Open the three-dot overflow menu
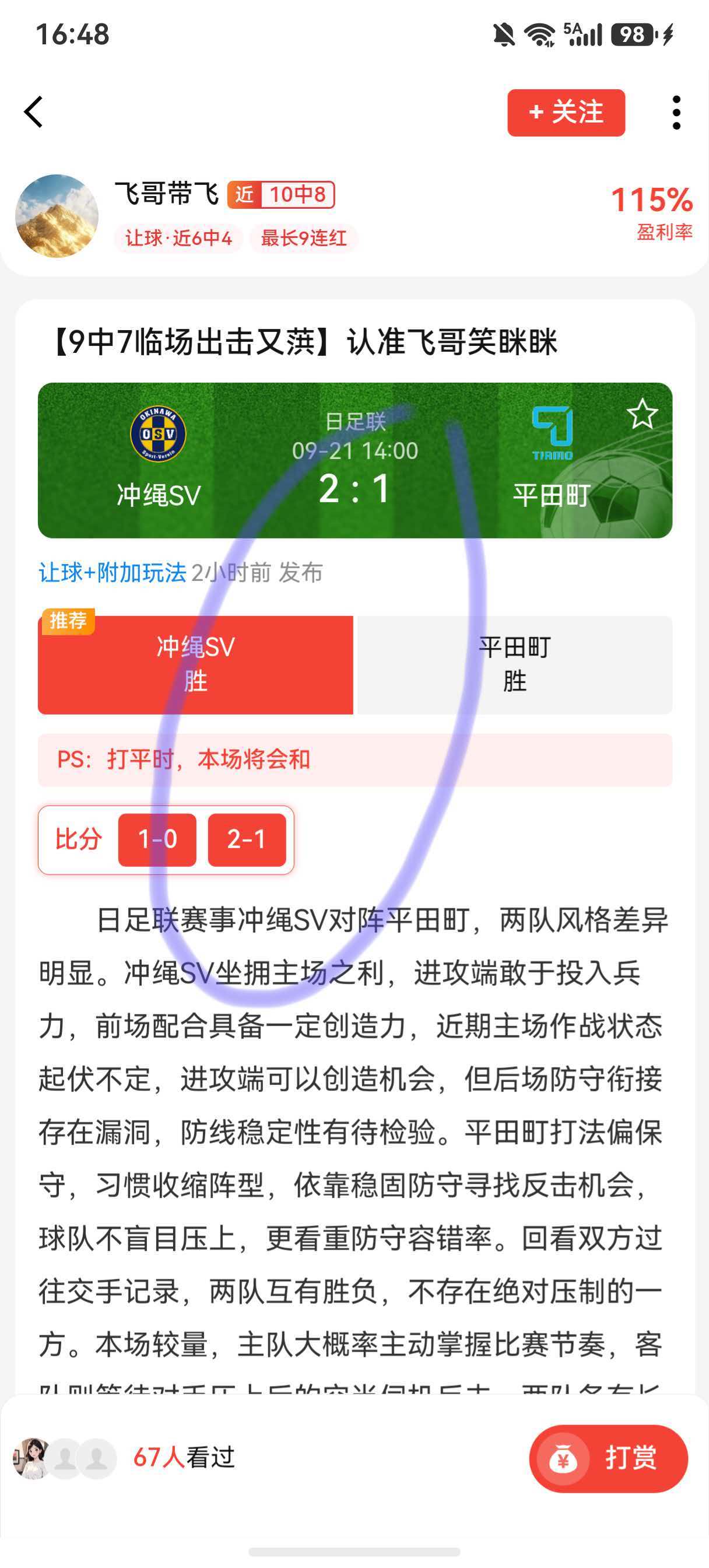 coord(676,113)
